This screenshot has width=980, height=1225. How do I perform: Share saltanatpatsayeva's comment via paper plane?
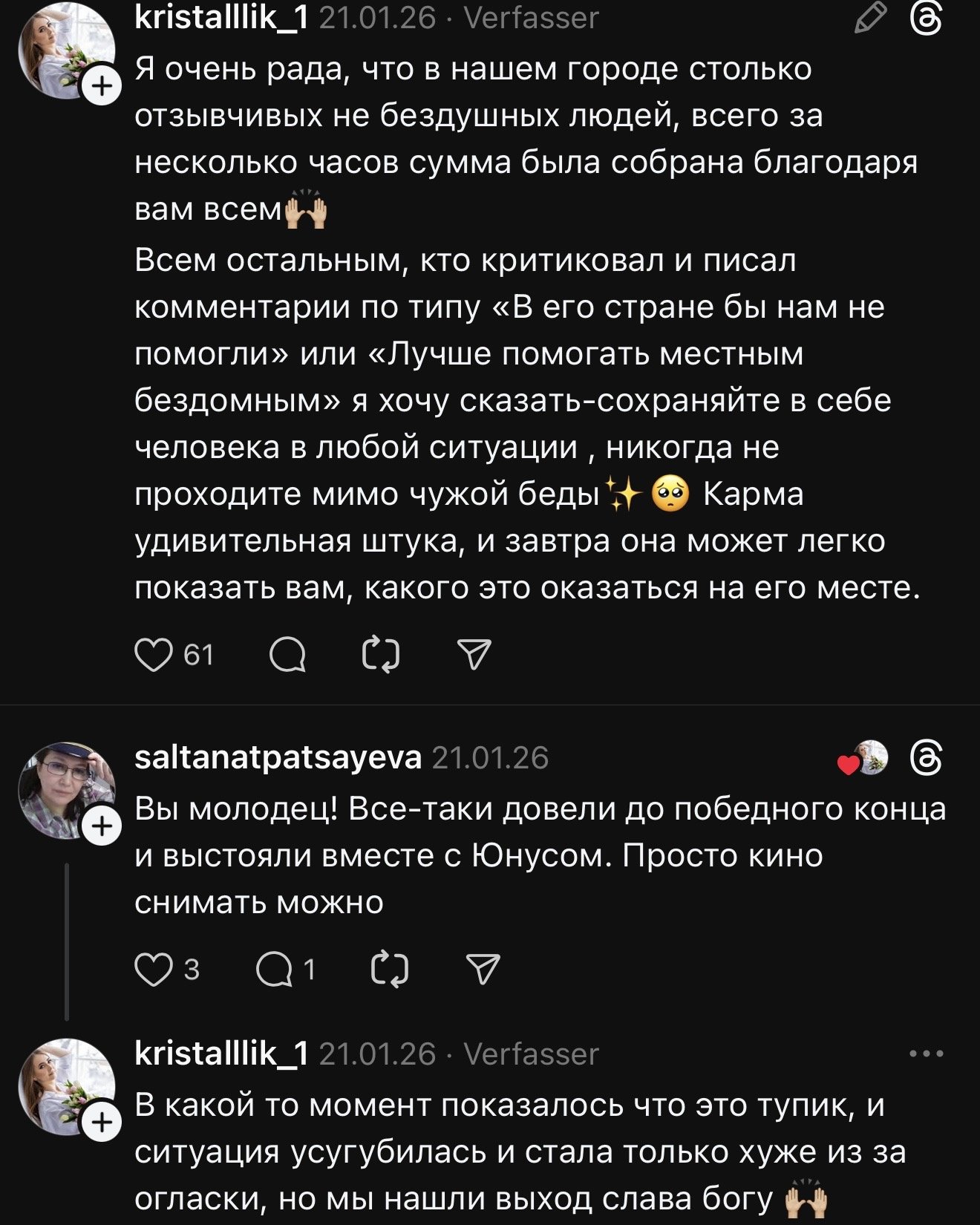(x=483, y=970)
